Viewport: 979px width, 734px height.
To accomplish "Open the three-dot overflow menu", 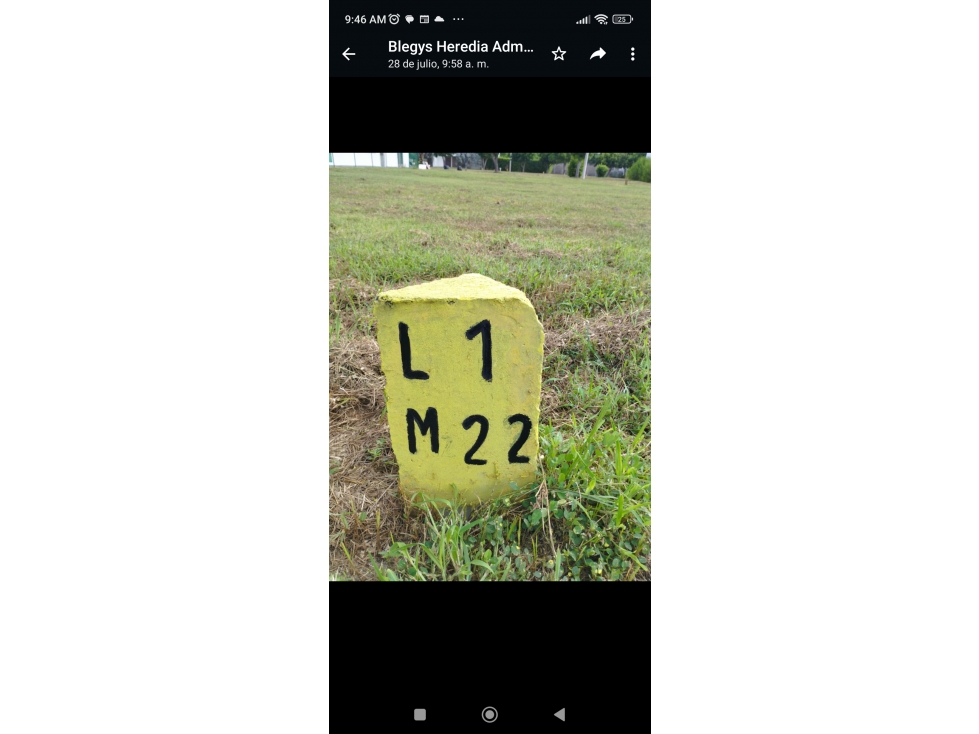I will click(x=632, y=54).
